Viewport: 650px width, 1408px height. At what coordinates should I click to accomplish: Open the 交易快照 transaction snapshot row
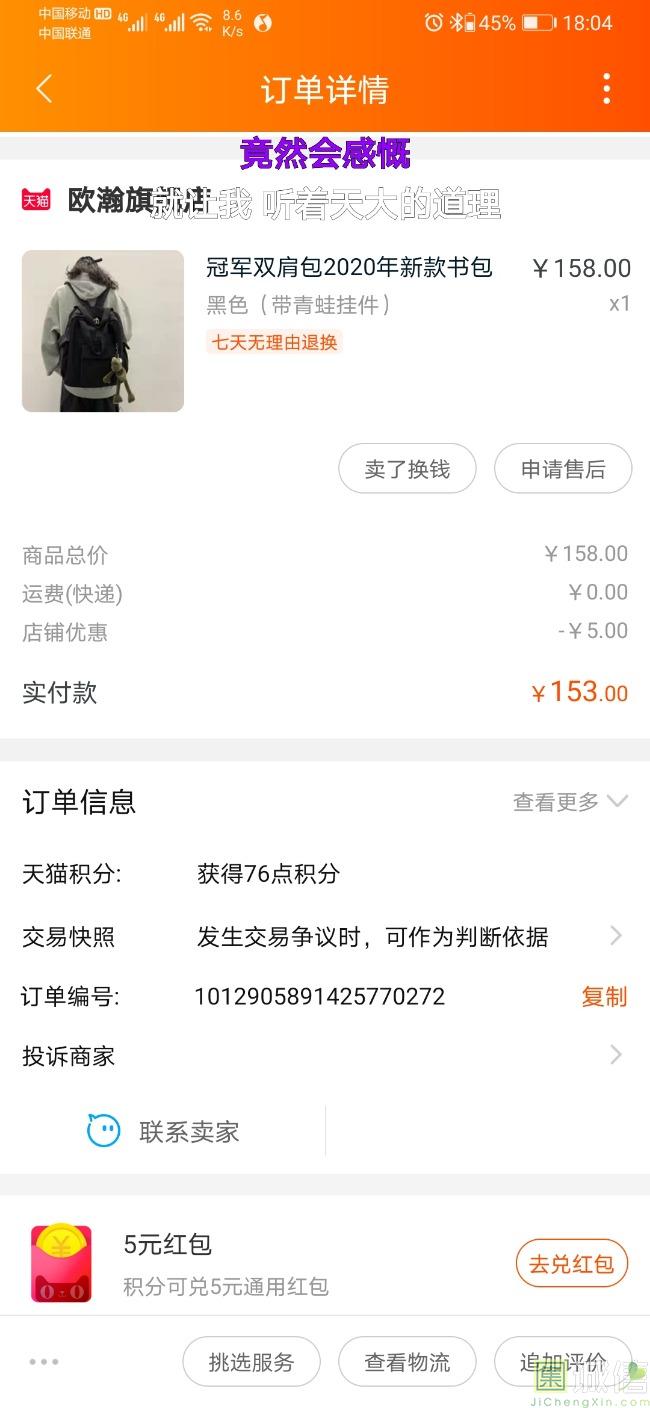324,937
